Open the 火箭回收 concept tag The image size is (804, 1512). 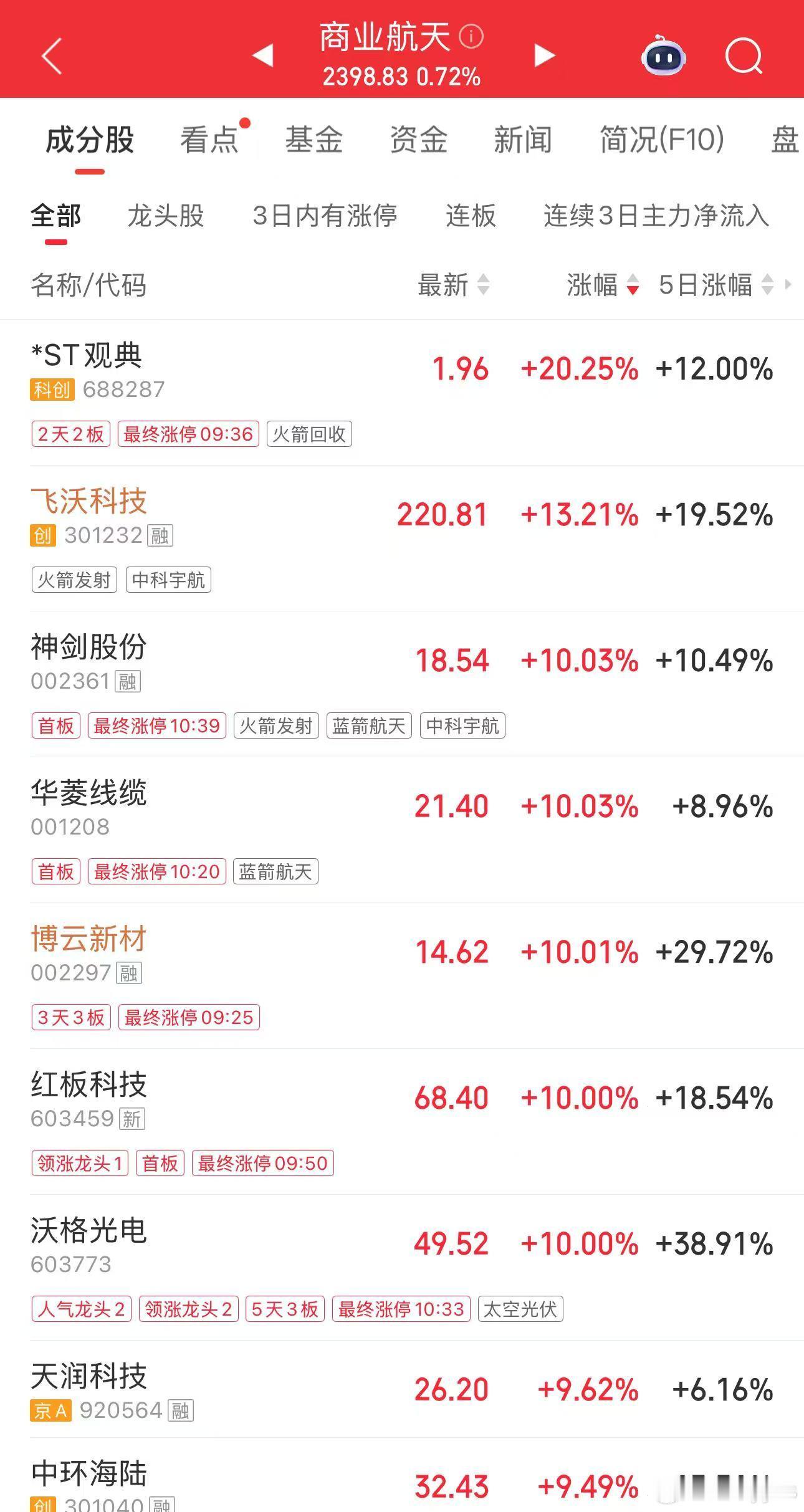pyautogui.click(x=309, y=434)
